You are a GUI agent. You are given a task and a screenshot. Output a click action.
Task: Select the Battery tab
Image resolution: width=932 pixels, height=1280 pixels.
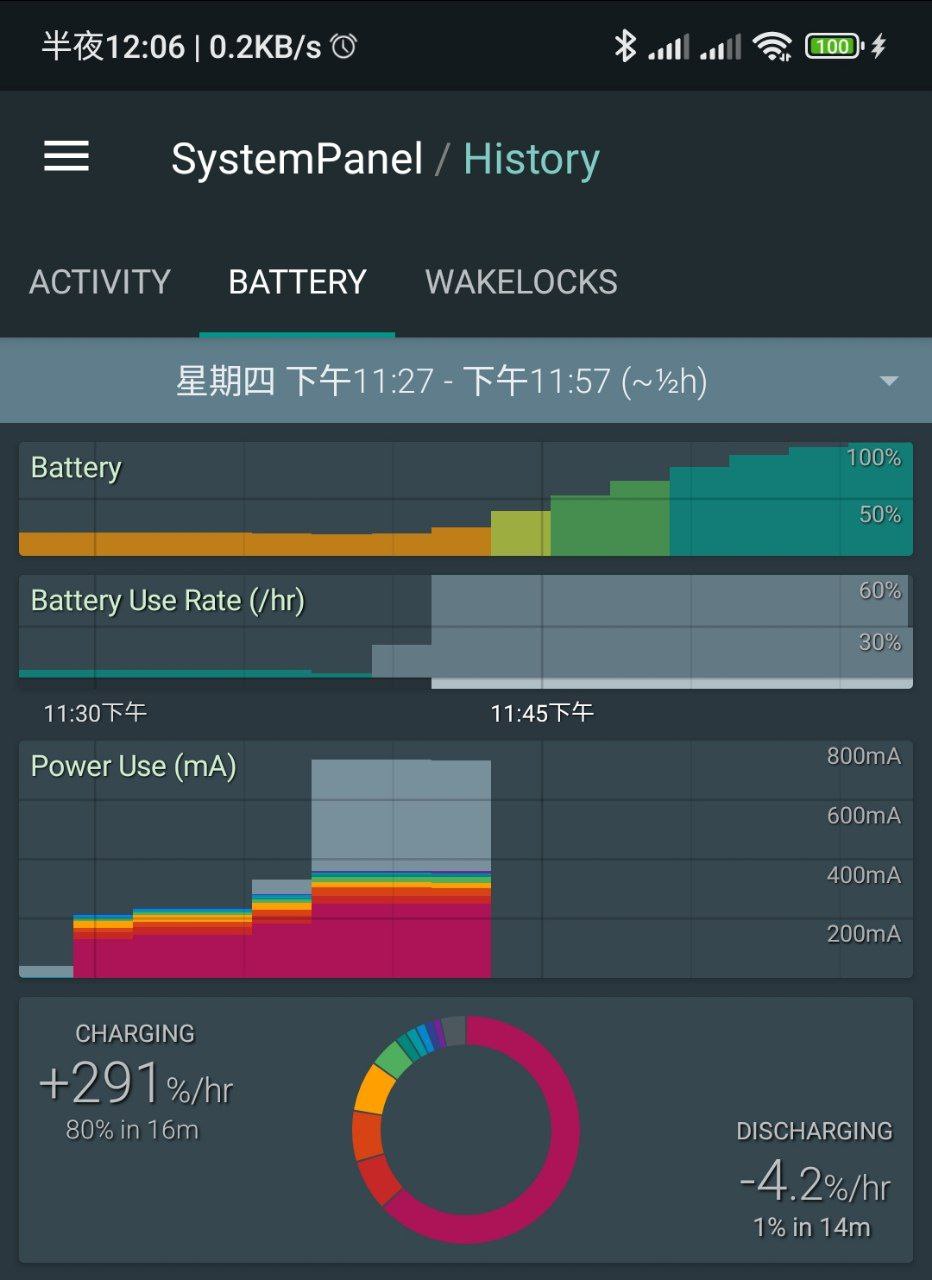click(297, 282)
